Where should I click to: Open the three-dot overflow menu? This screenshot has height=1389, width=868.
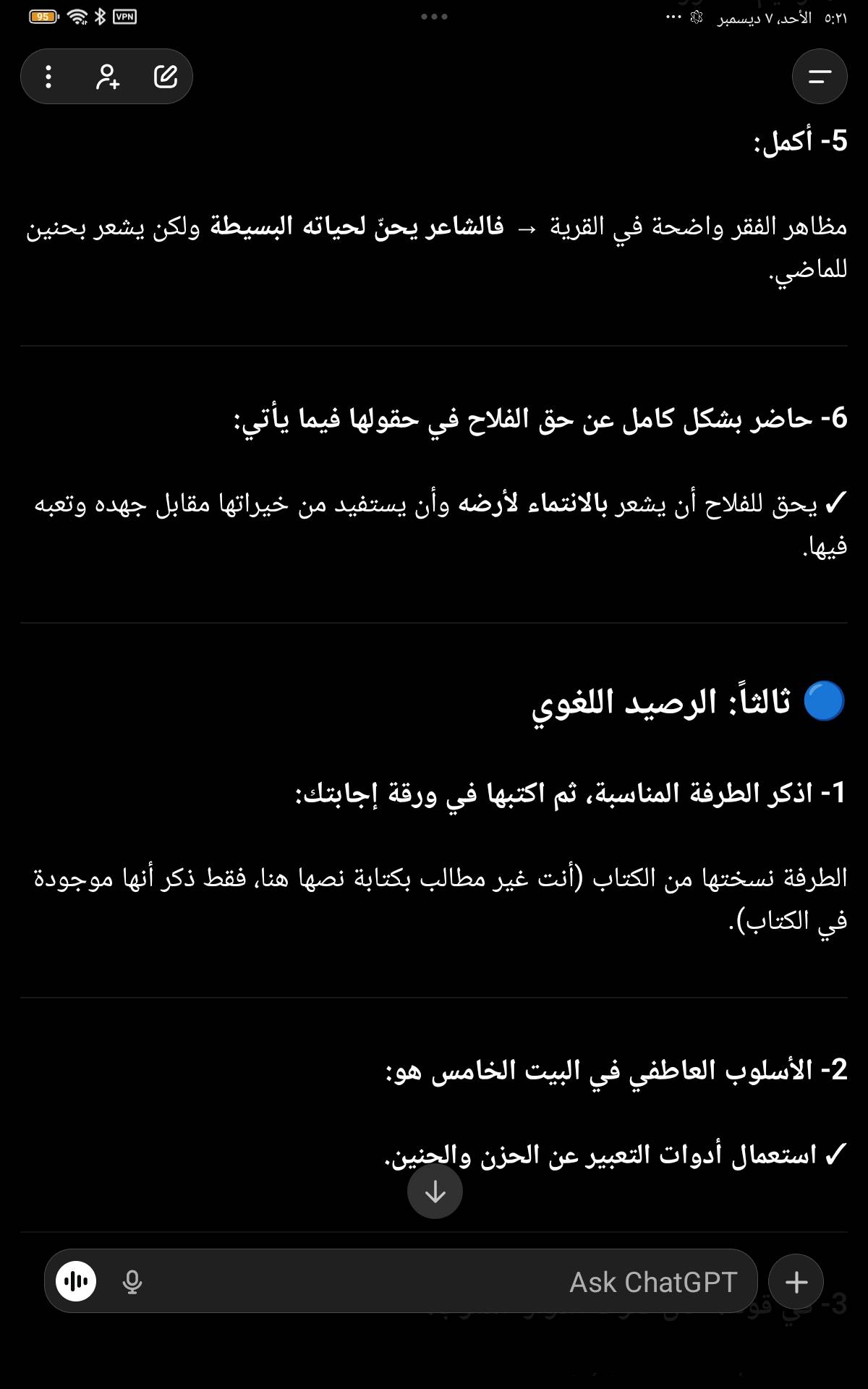coord(48,77)
